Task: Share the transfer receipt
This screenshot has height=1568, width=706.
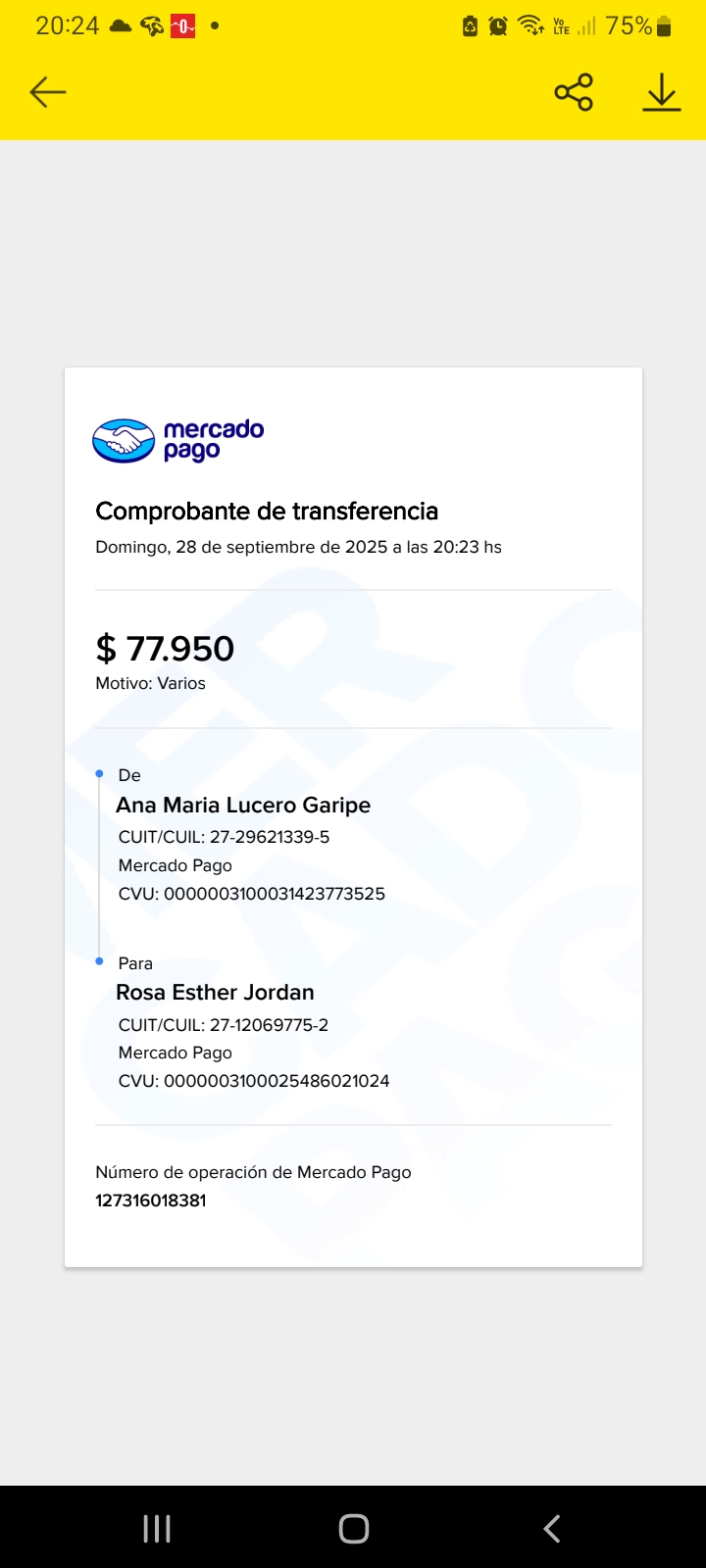Action: click(574, 92)
